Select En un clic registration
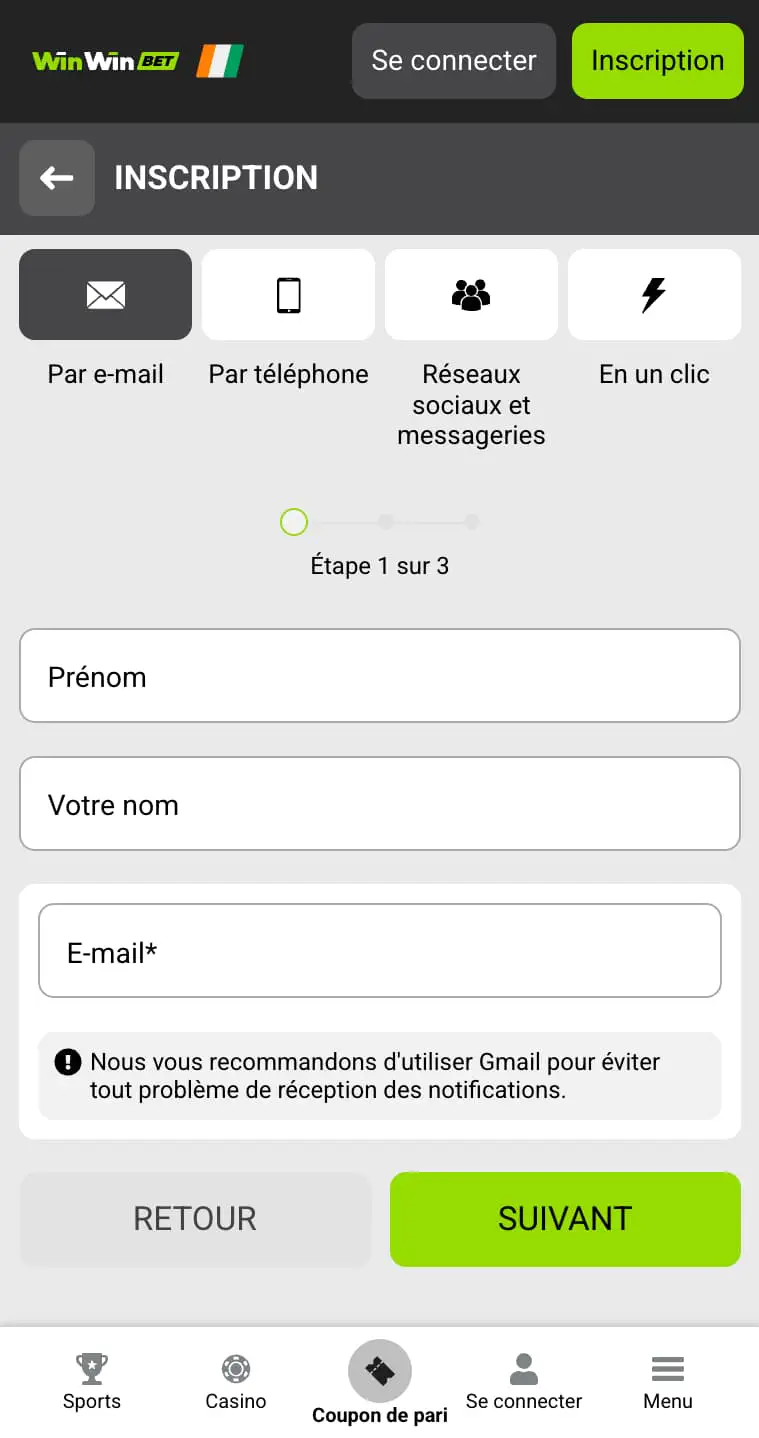This screenshot has height=1438, width=759. point(655,295)
